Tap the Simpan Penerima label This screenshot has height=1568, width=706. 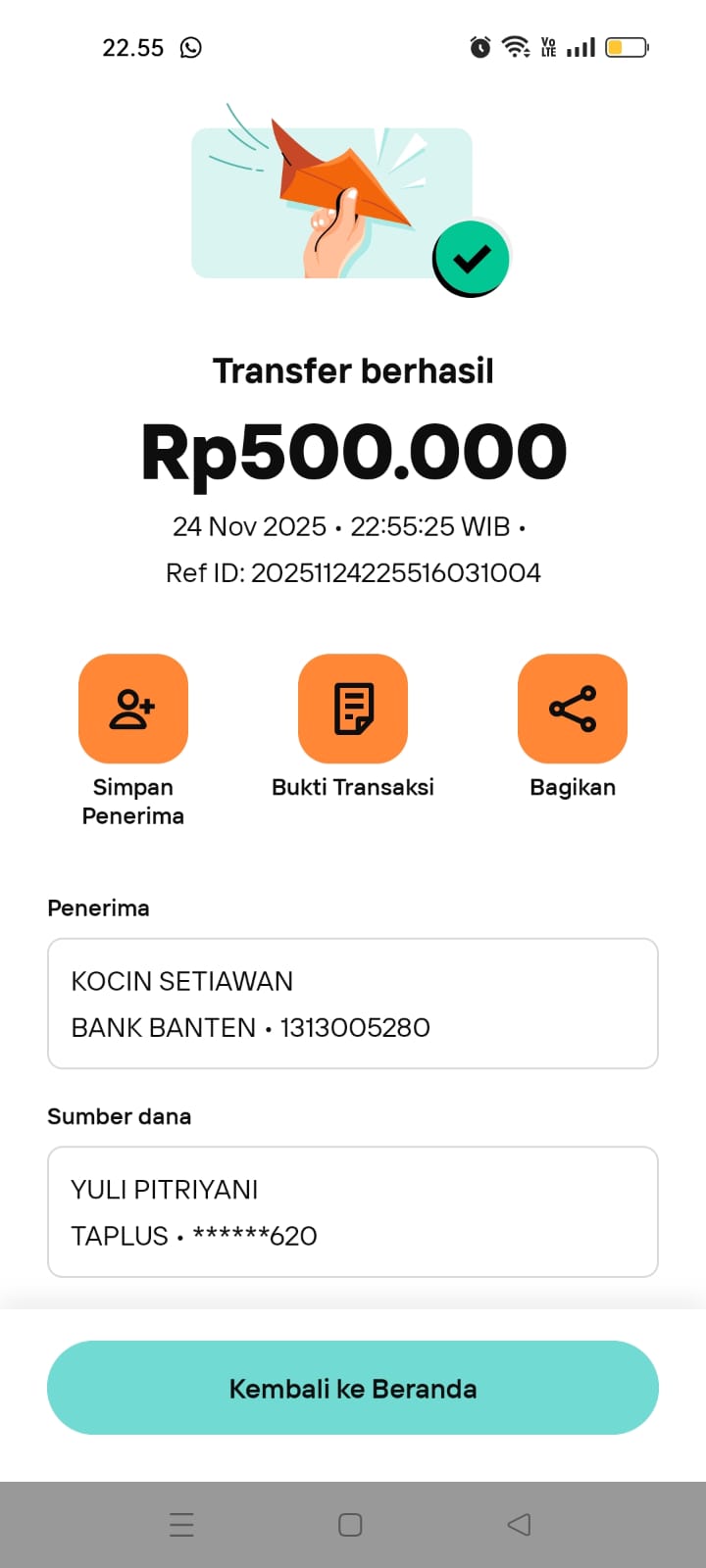pos(133,801)
